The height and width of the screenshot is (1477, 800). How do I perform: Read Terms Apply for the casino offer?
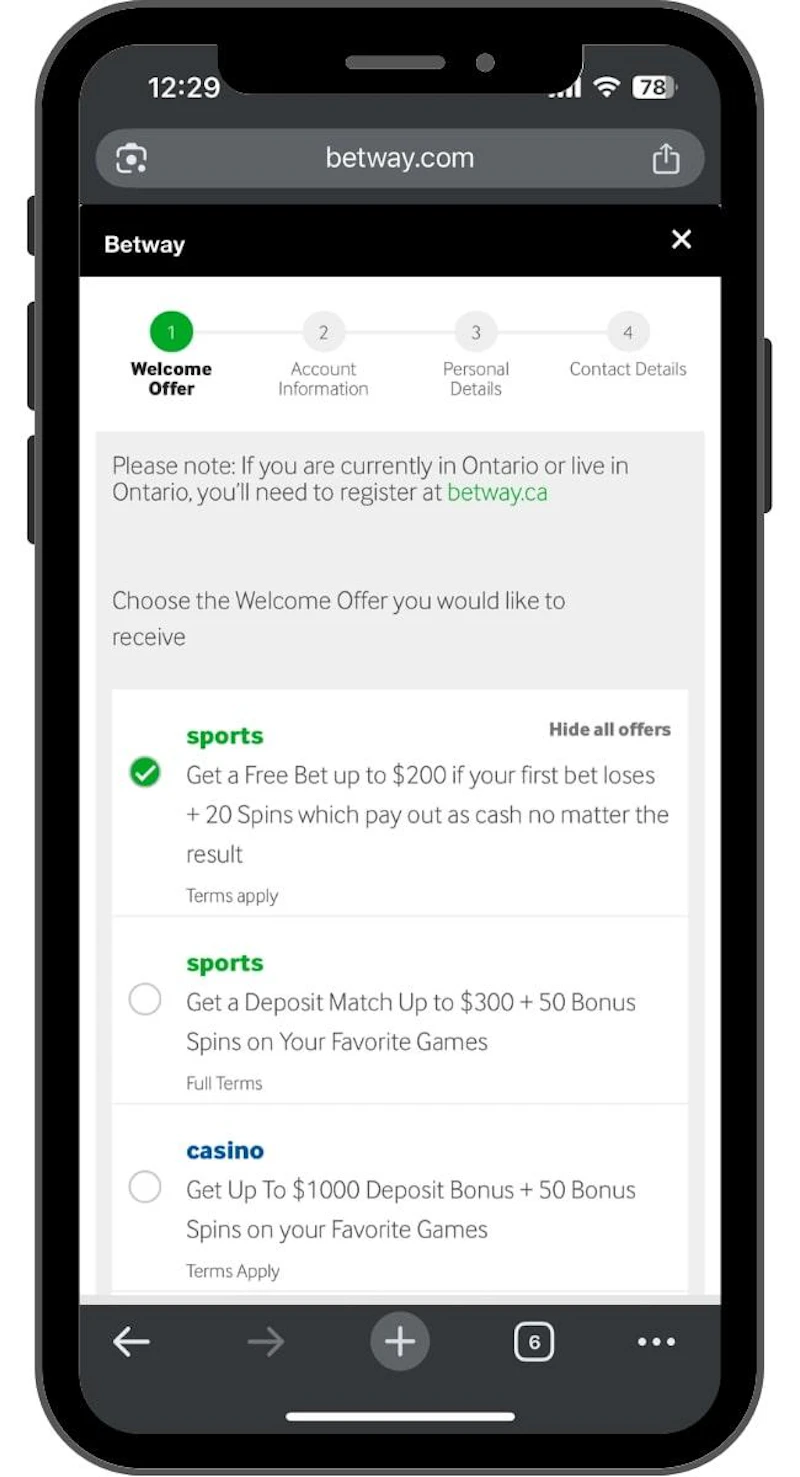[x=233, y=1271]
